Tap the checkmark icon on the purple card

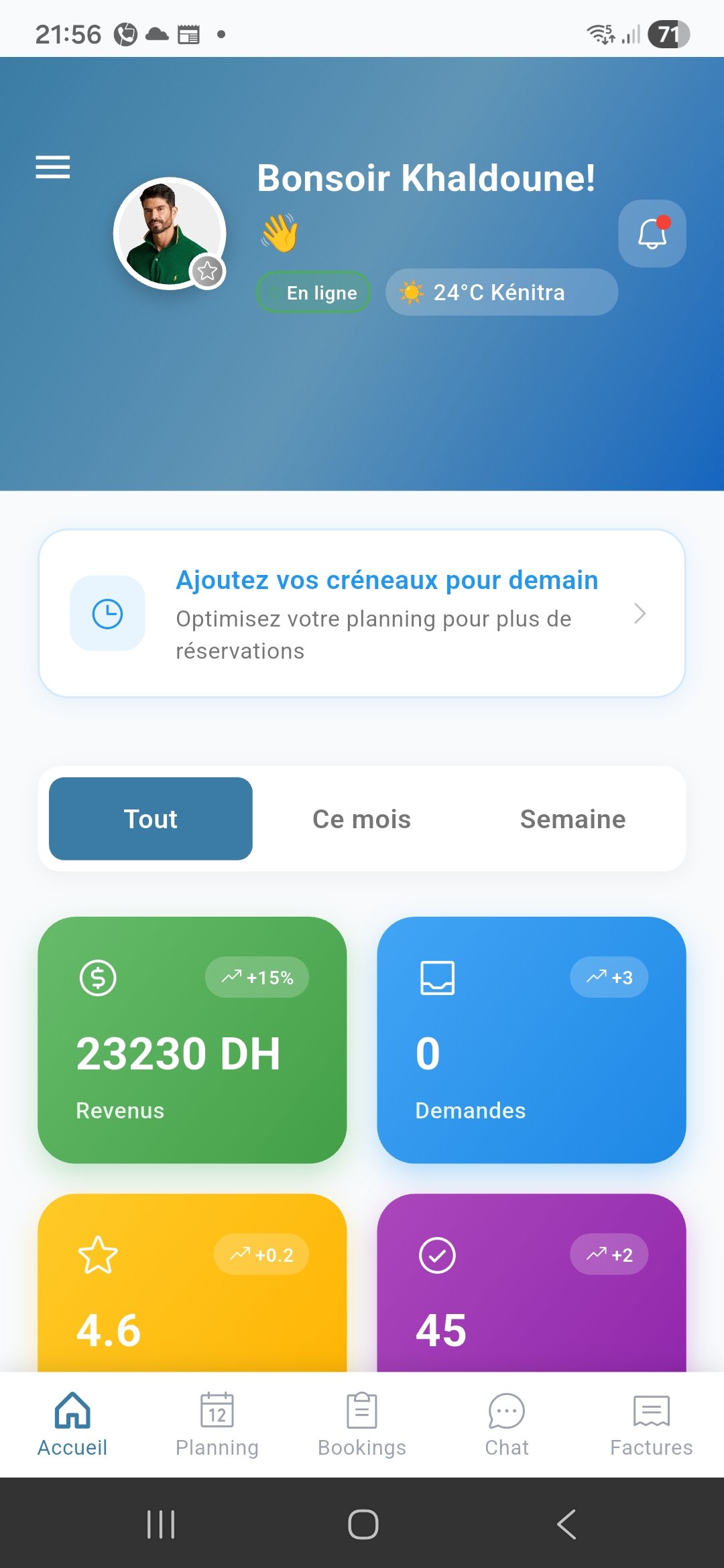(x=437, y=1254)
